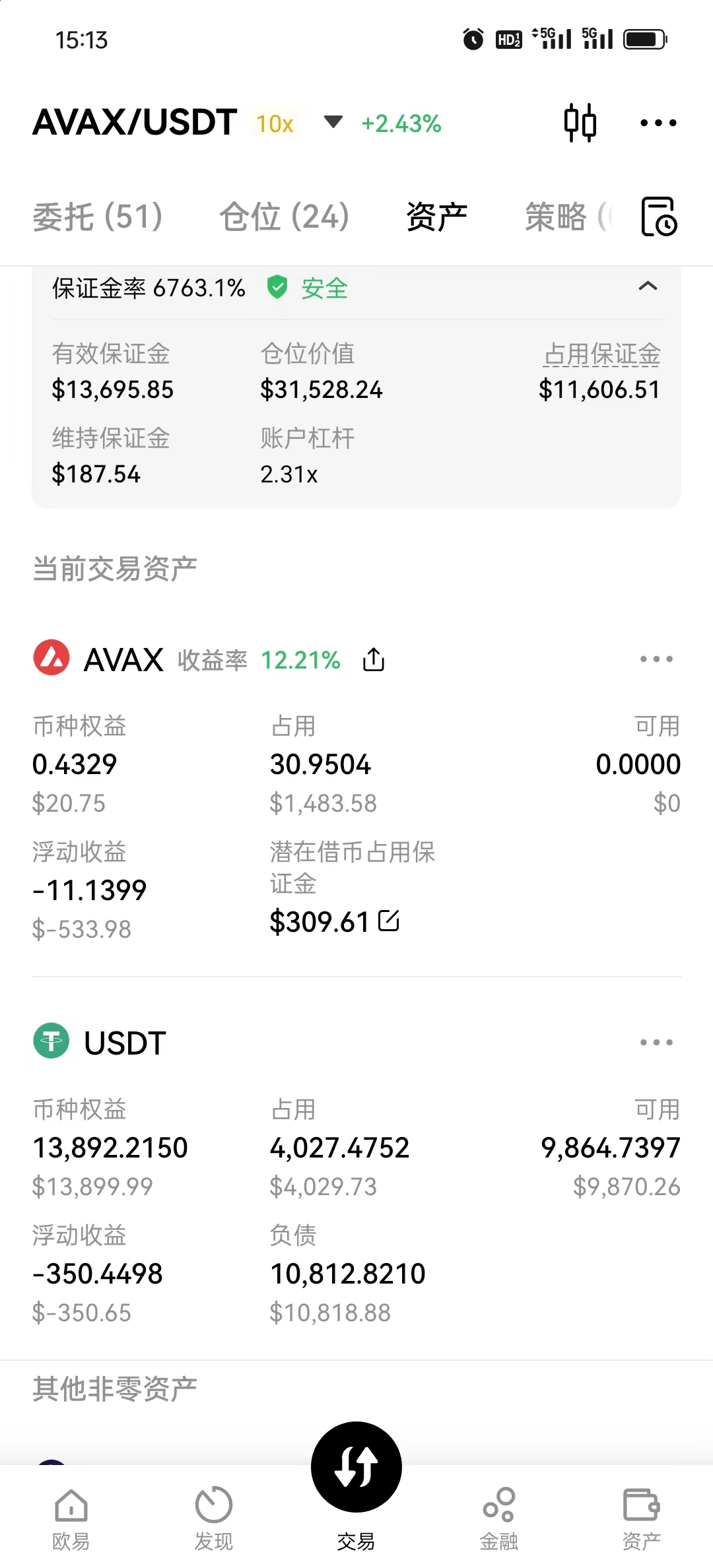The height and width of the screenshot is (1568, 713).
Task: Share the AVAX 收益率
Action: pyautogui.click(x=374, y=659)
